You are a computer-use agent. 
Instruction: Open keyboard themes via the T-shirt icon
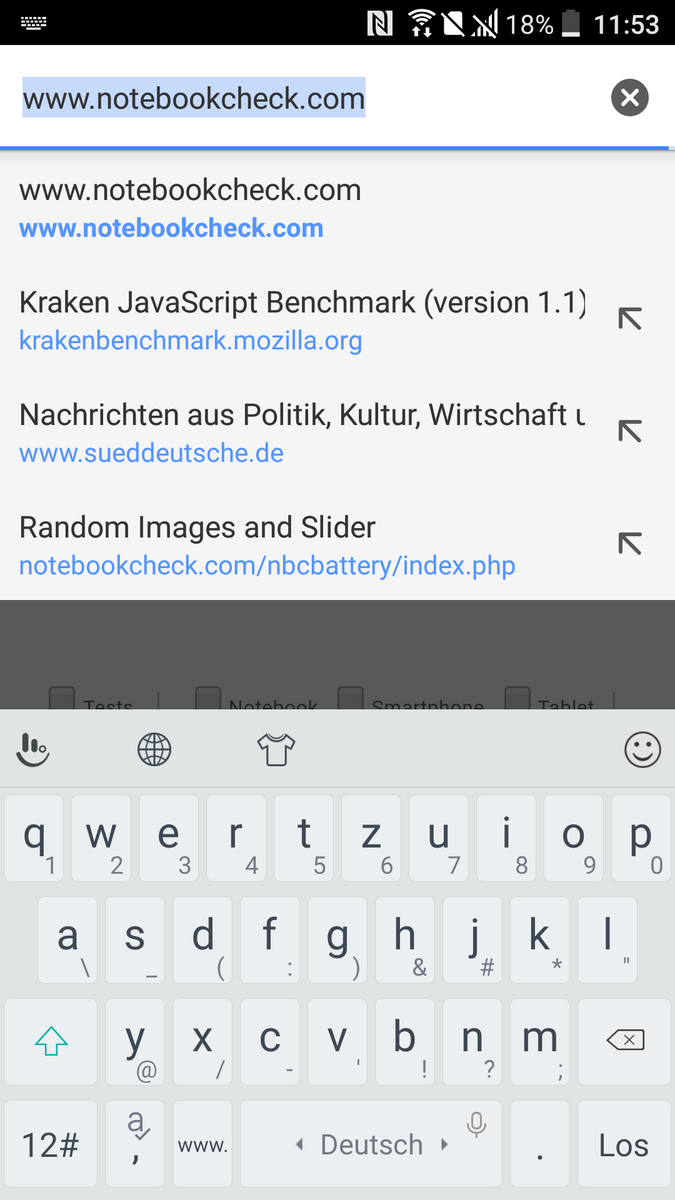[x=276, y=749]
